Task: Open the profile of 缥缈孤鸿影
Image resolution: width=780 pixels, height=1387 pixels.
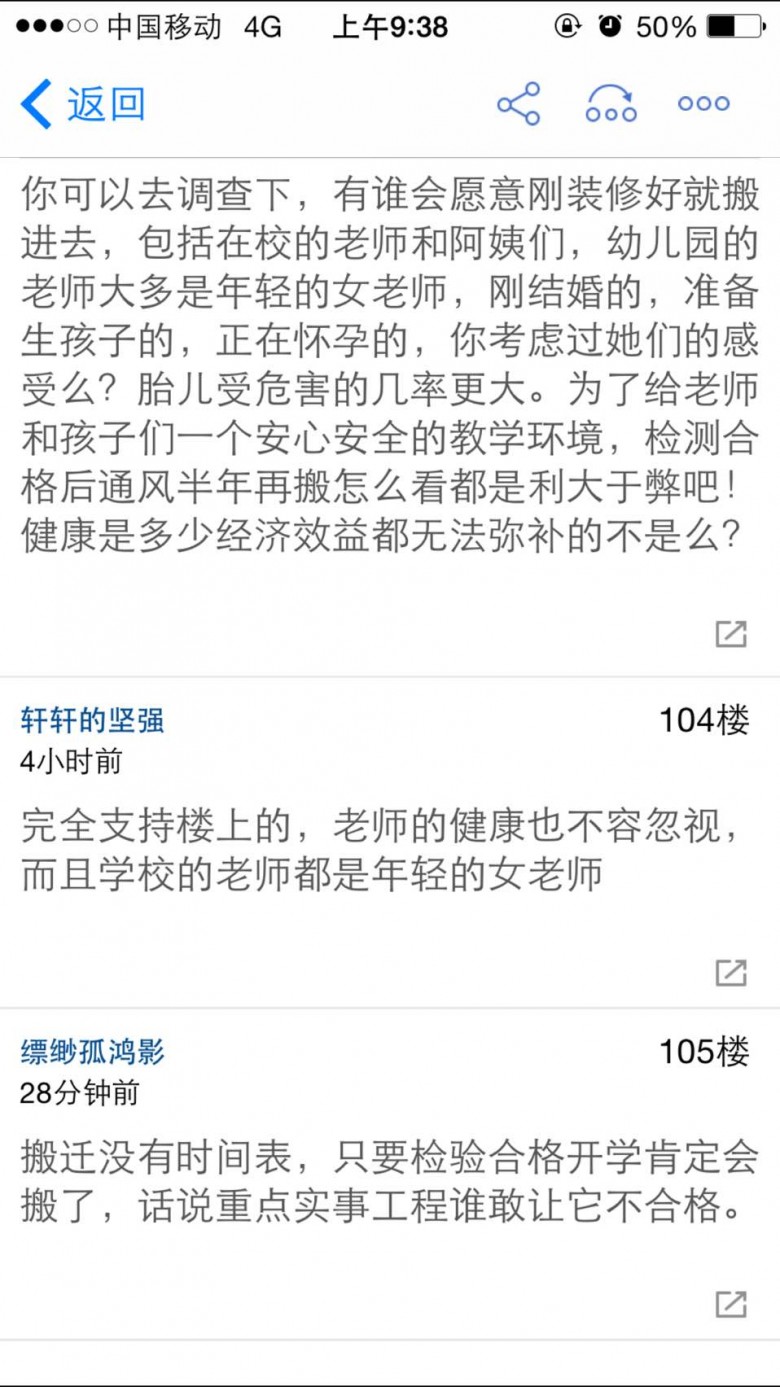Action: click(92, 1052)
